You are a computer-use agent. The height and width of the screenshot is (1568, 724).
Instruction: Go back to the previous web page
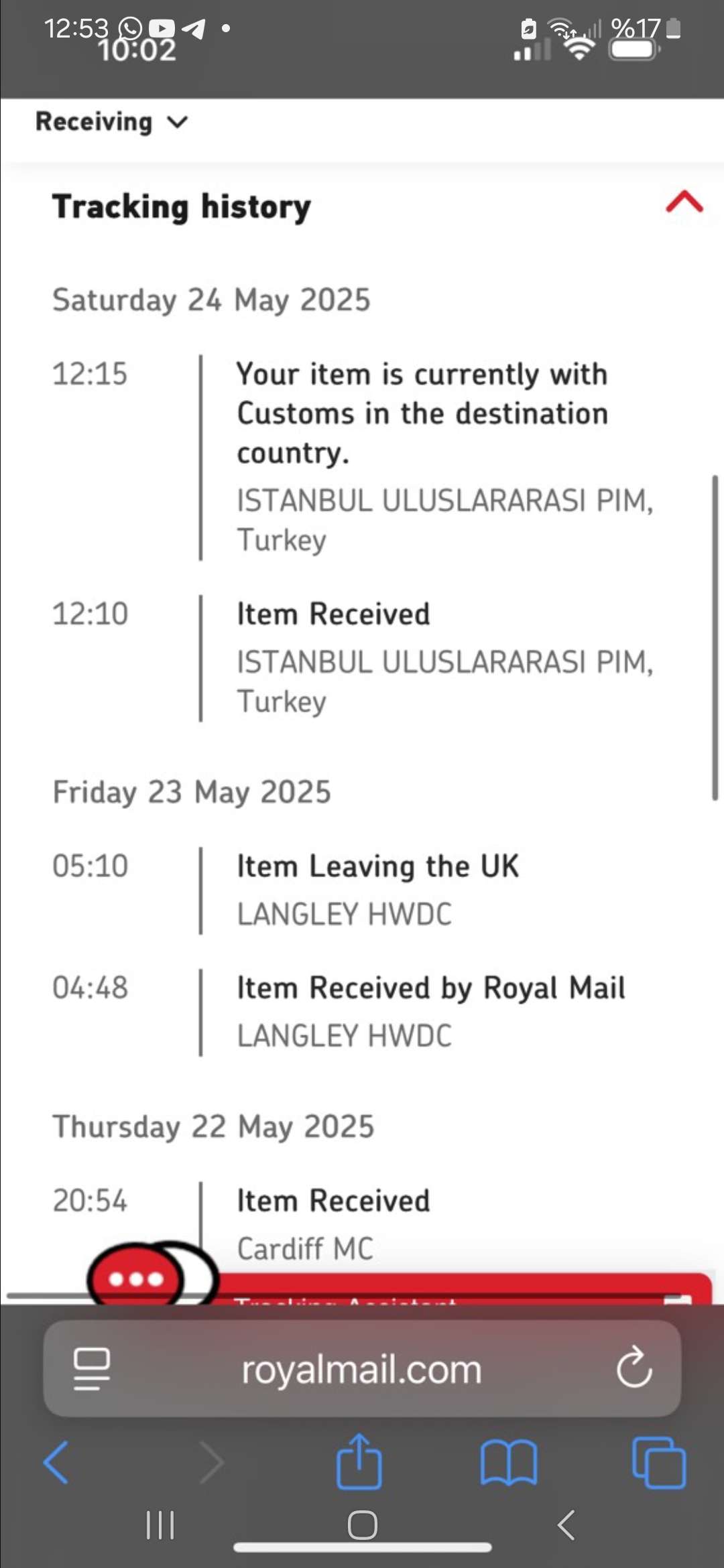coord(56,1463)
